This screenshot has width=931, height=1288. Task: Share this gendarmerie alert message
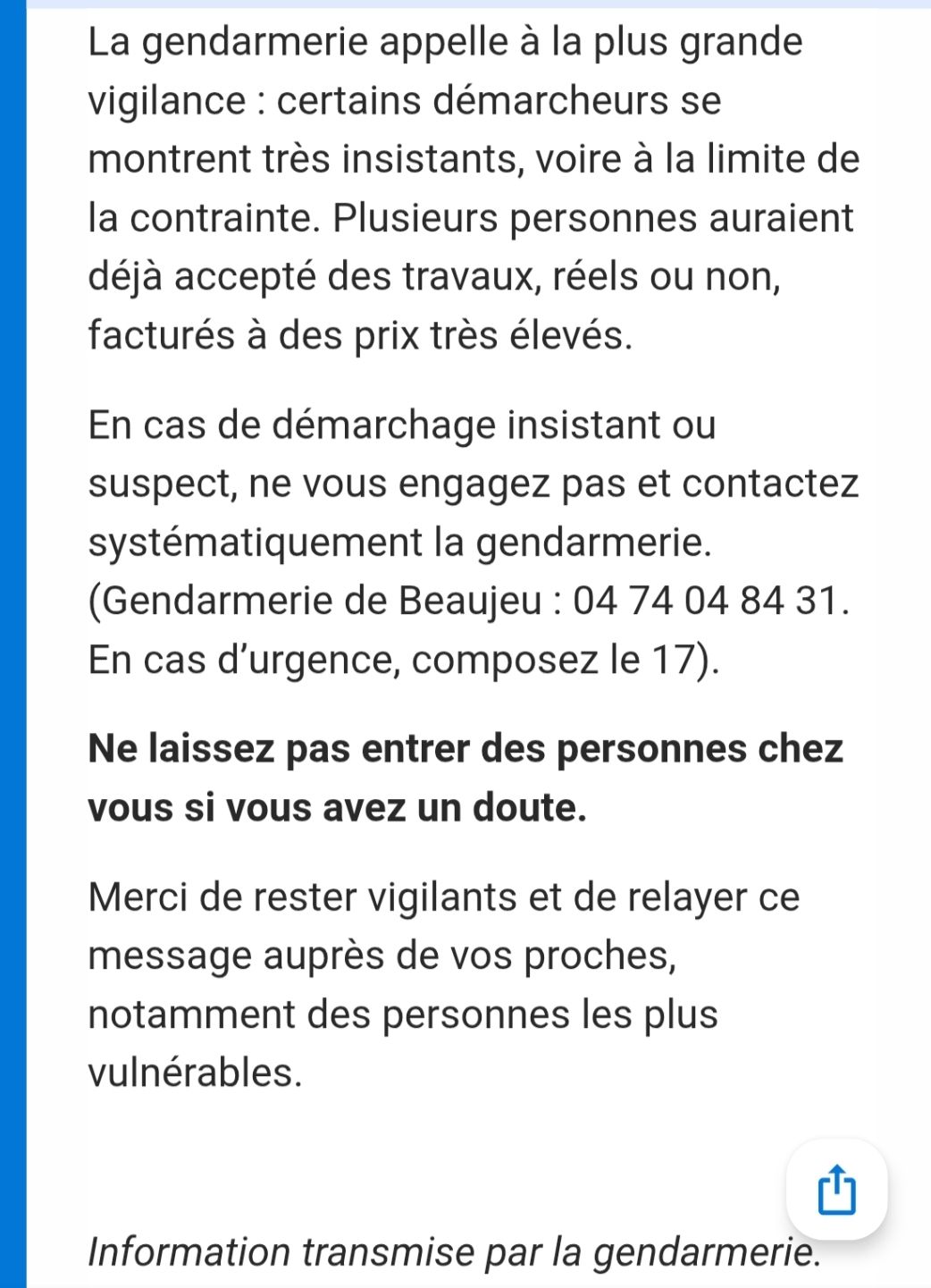click(x=836, y=1190)
